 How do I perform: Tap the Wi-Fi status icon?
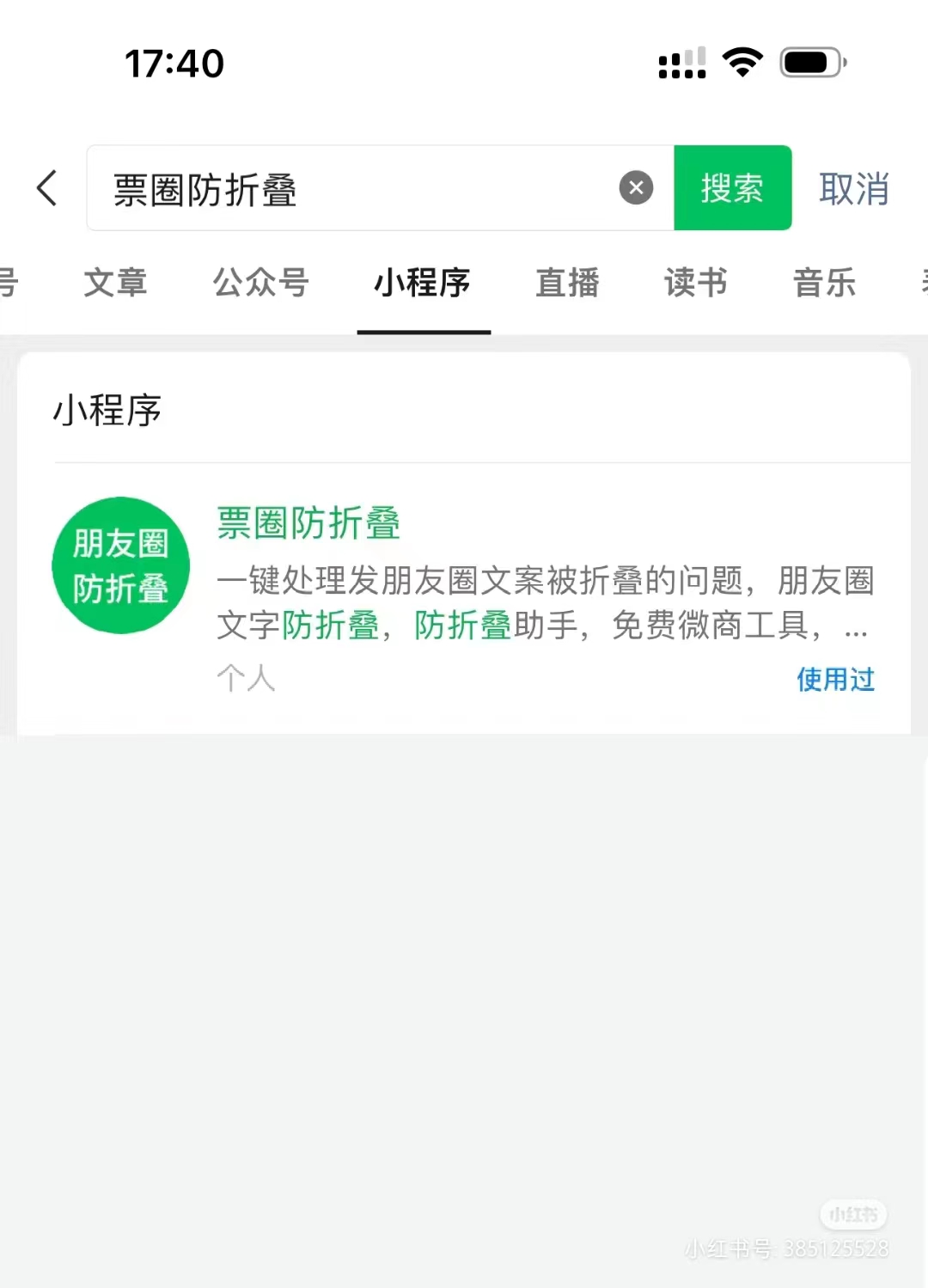coord(741,61)
